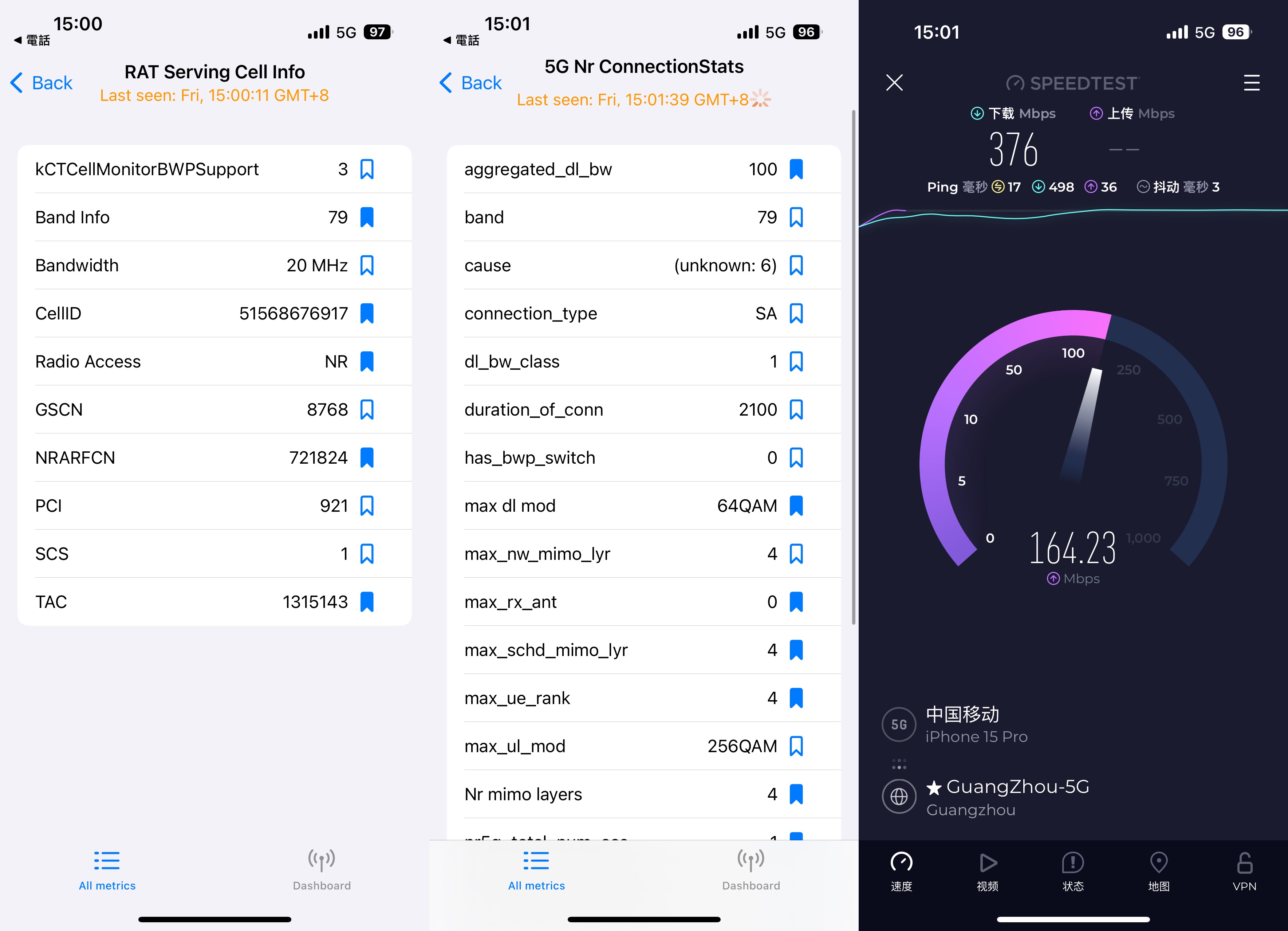
Task: Close the Speedtest result with X
Action: pyautogui.click(x=894, y=83)
